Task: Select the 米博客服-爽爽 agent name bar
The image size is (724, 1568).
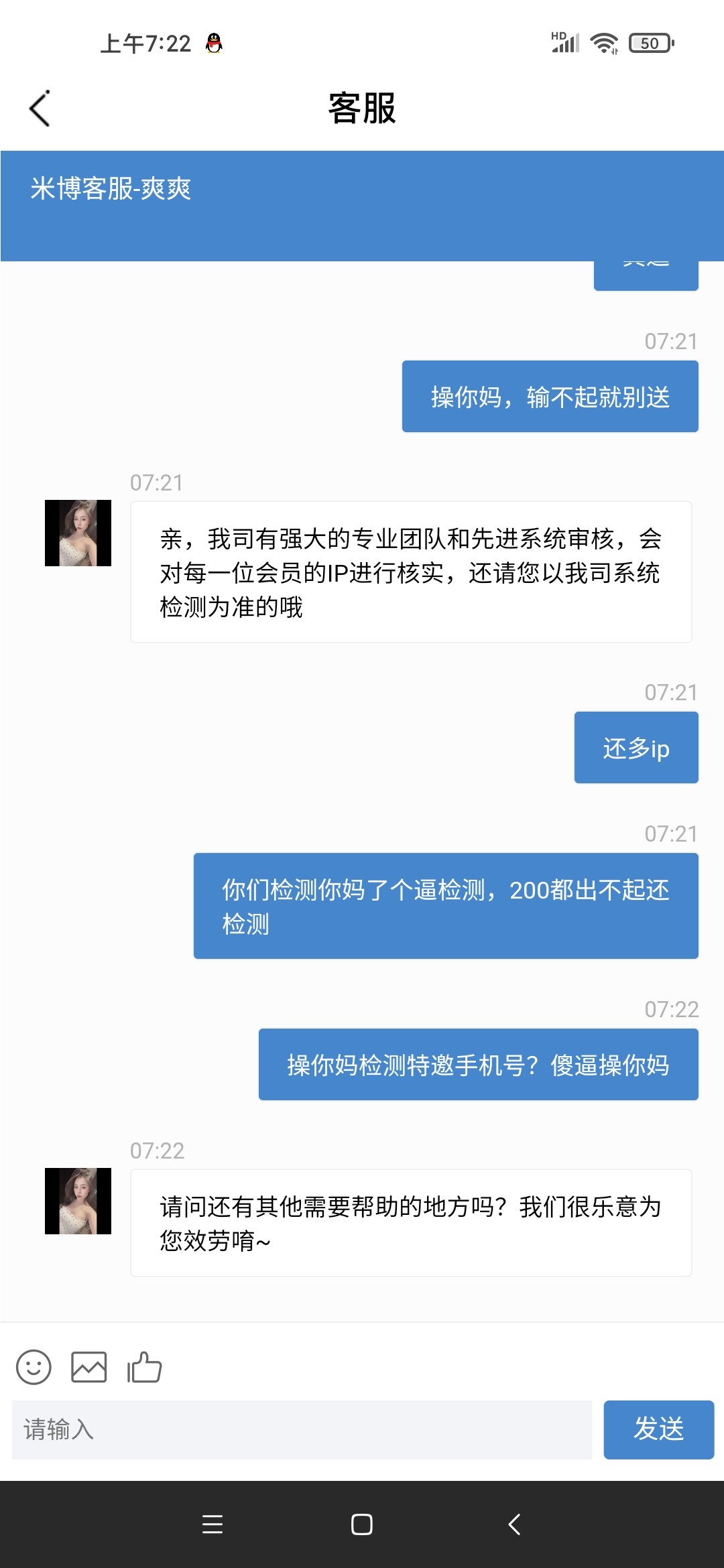Action: pyautogui.click(x=112, y=190)
